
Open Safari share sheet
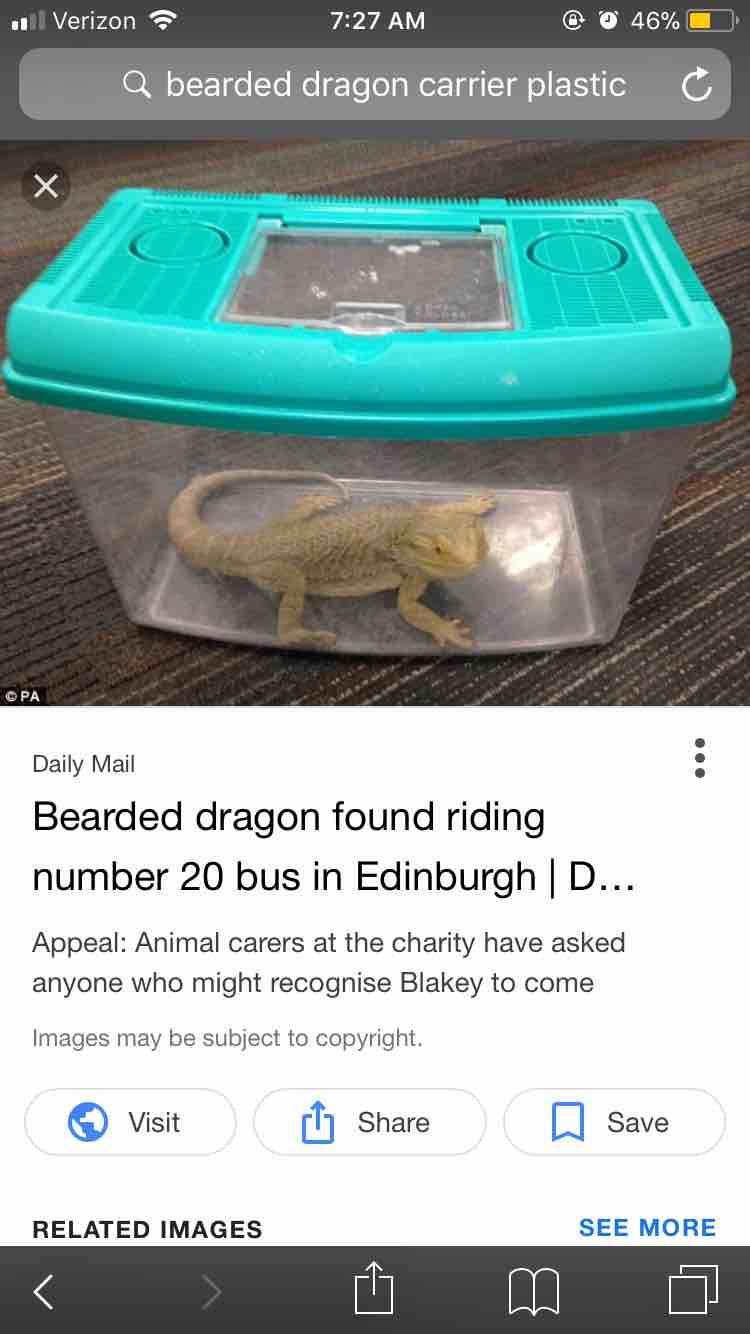(375, 1290)
